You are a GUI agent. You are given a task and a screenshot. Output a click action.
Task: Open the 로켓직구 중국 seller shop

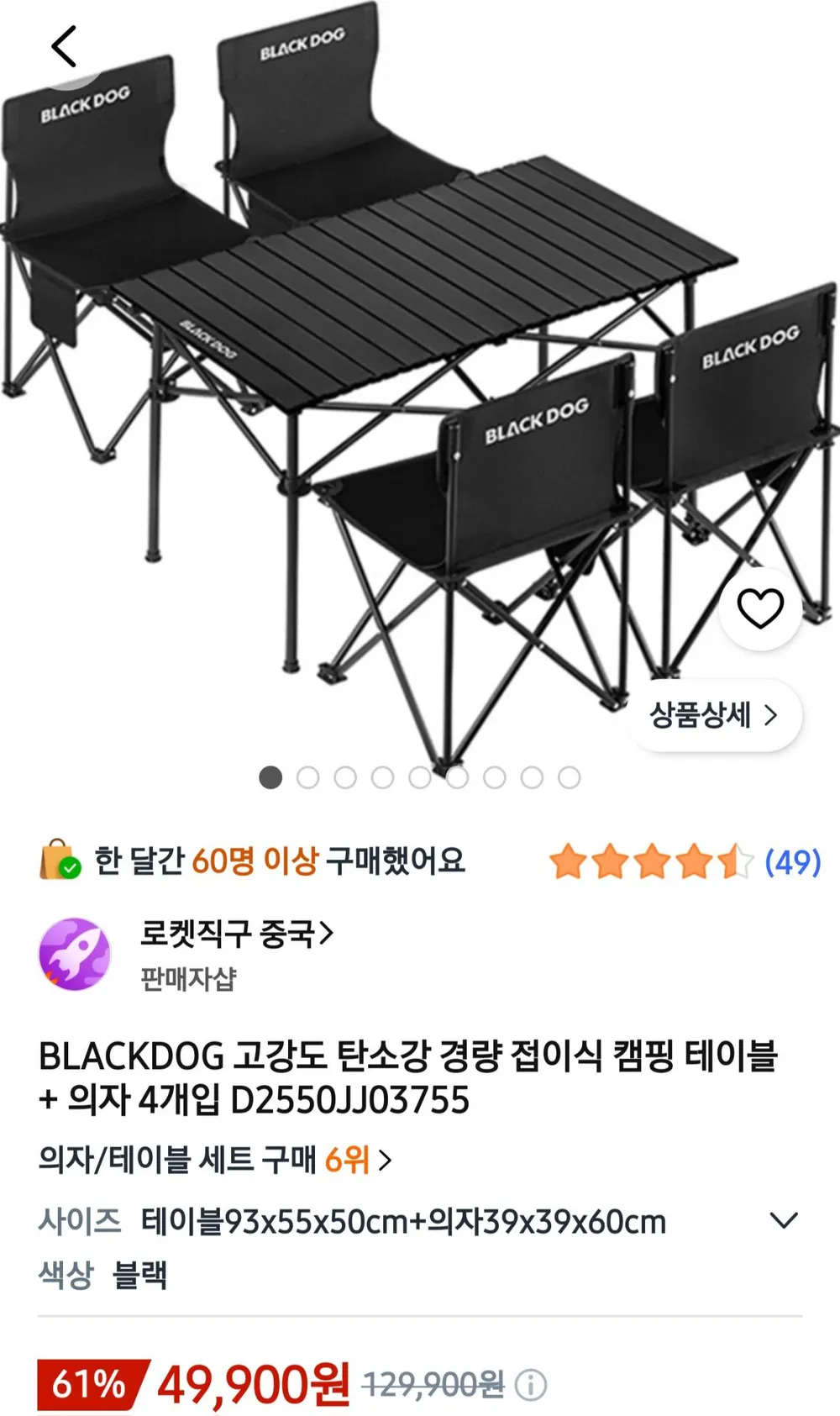click(x=236, y=934)
